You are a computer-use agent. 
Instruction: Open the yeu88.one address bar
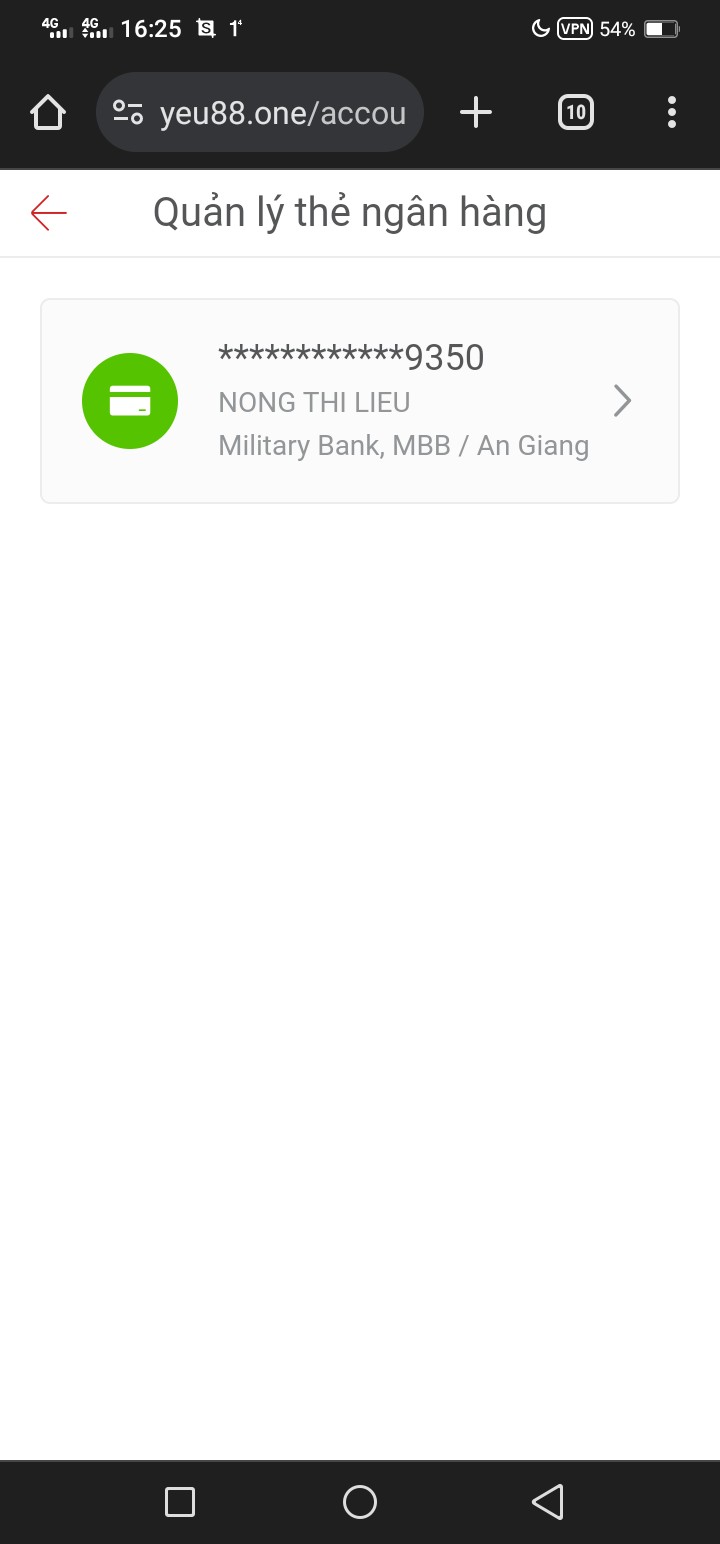[260, 112]
